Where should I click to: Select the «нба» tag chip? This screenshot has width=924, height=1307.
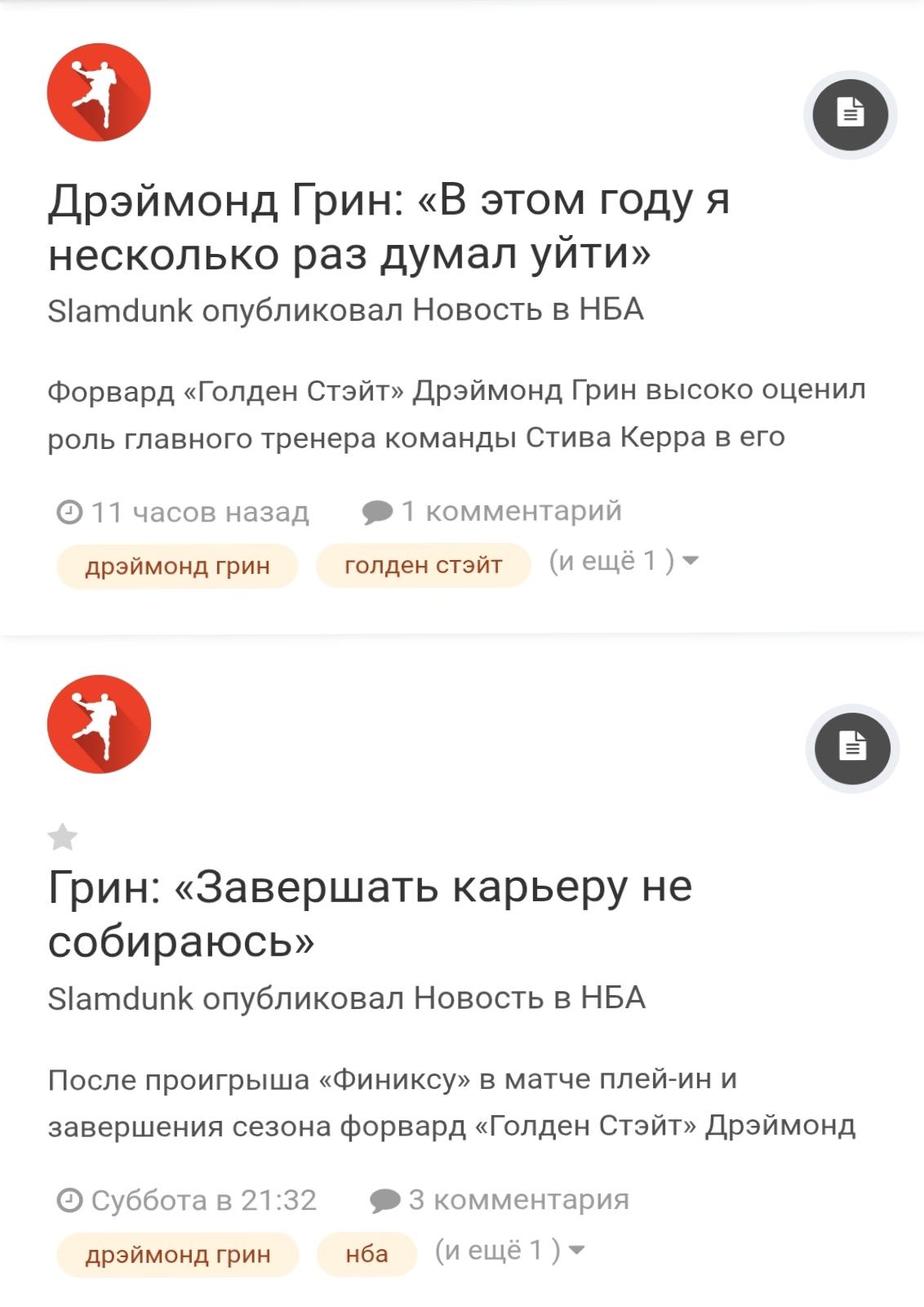pos(366,1253)
